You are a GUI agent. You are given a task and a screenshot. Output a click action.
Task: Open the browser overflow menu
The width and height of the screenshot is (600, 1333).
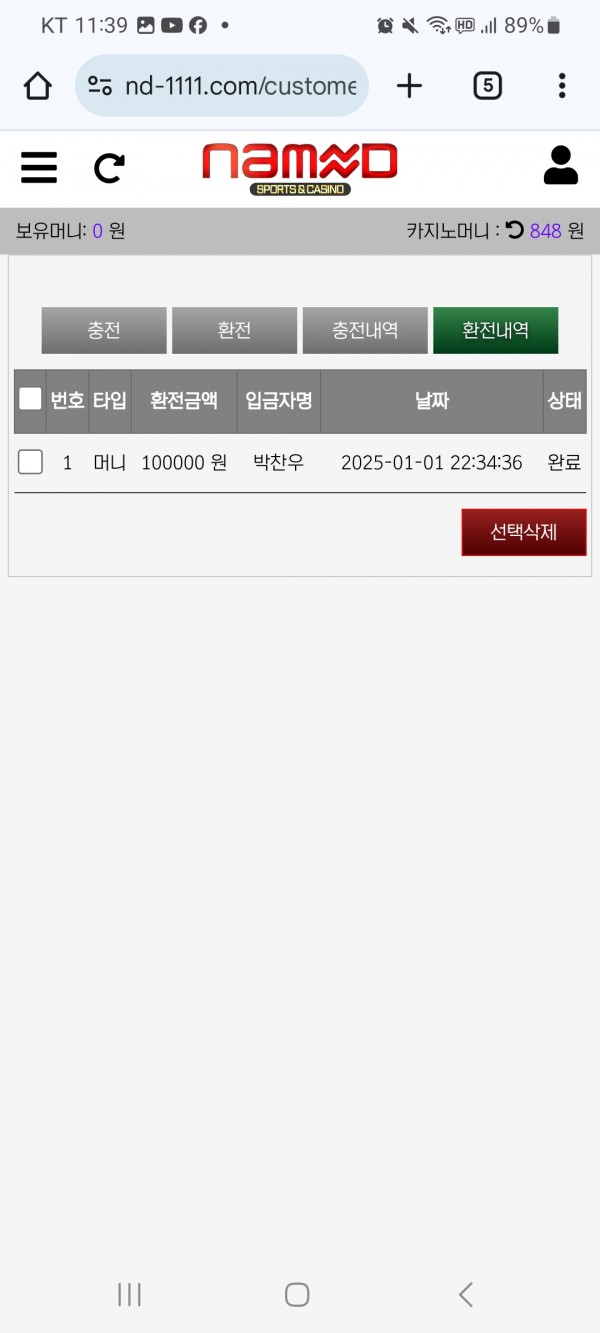[x=562, y=86]
